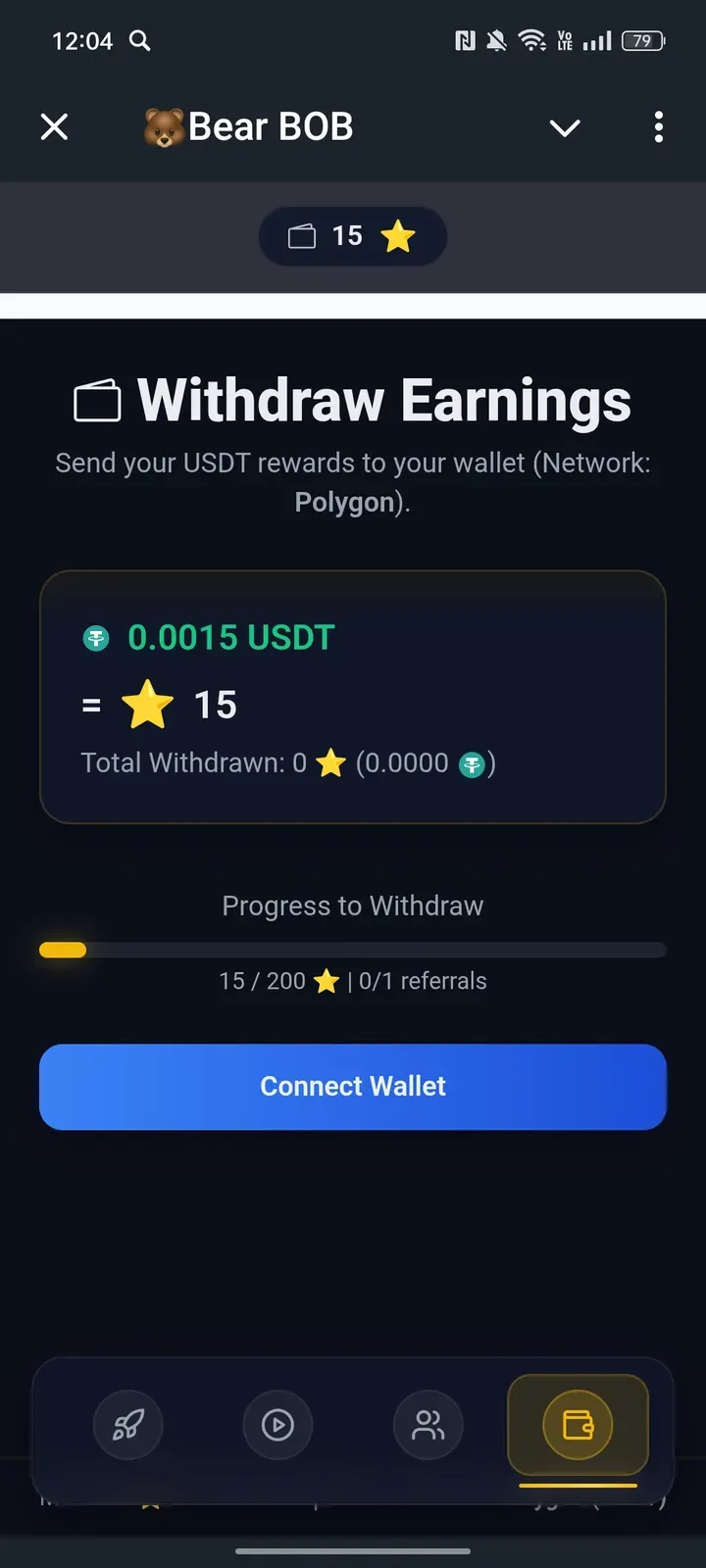Screen dimensions: 706x1568
Task: Tap the 15 stars balance pill
Action: (x=353, y=236)
